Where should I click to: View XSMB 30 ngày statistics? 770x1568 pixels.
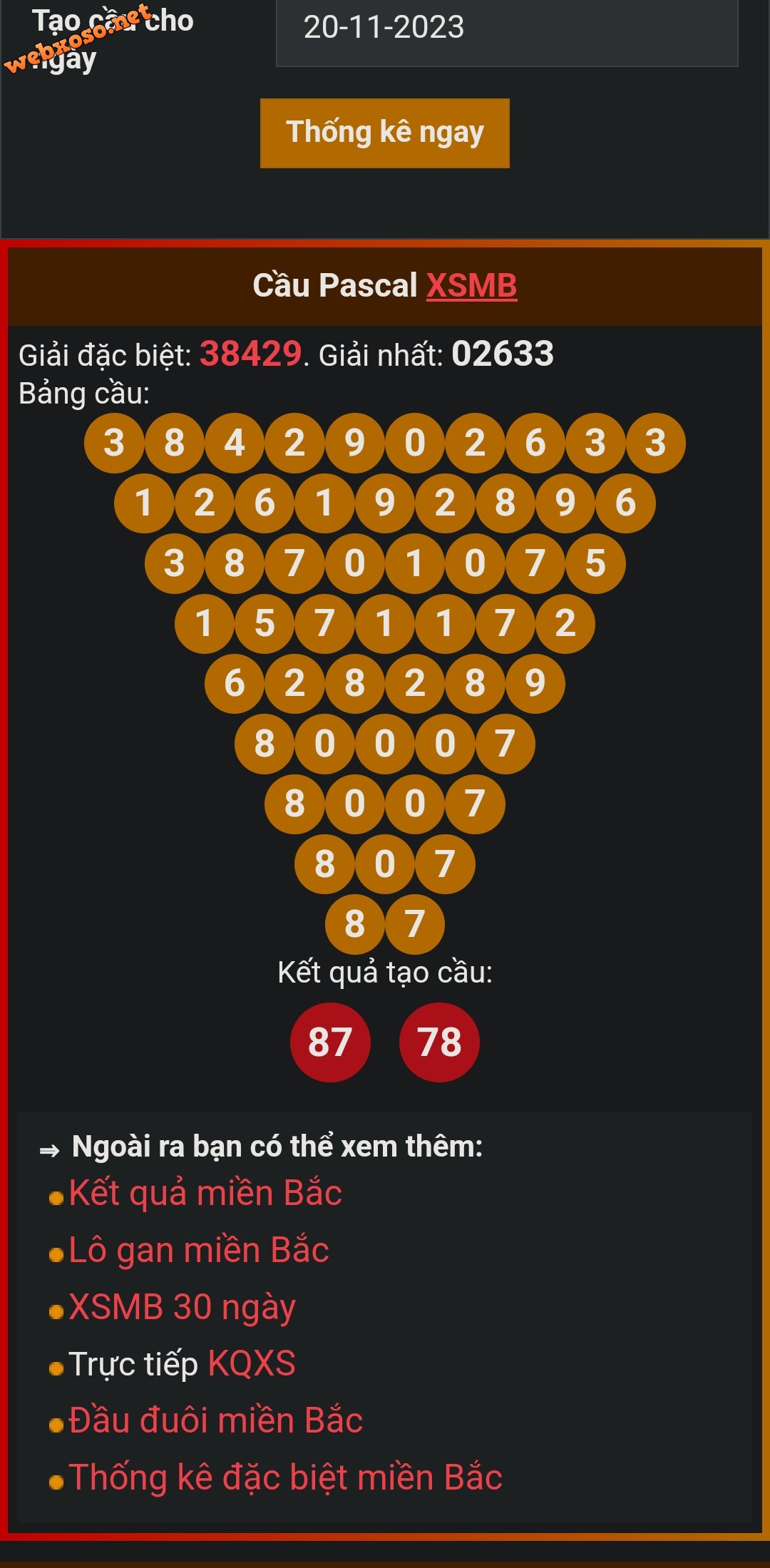coord(182,1307)
